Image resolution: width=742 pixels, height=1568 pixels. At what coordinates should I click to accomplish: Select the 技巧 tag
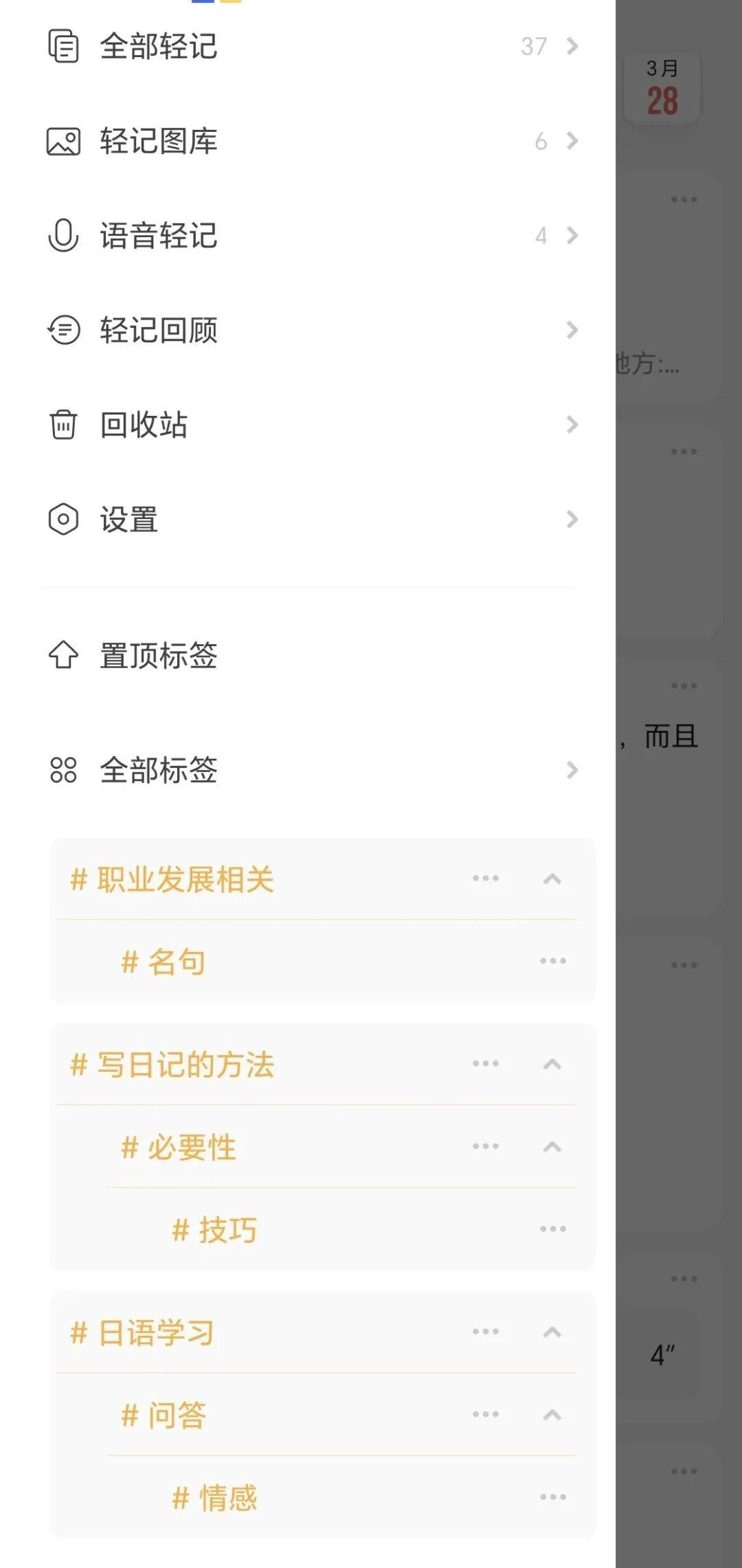coord(227,1230)
